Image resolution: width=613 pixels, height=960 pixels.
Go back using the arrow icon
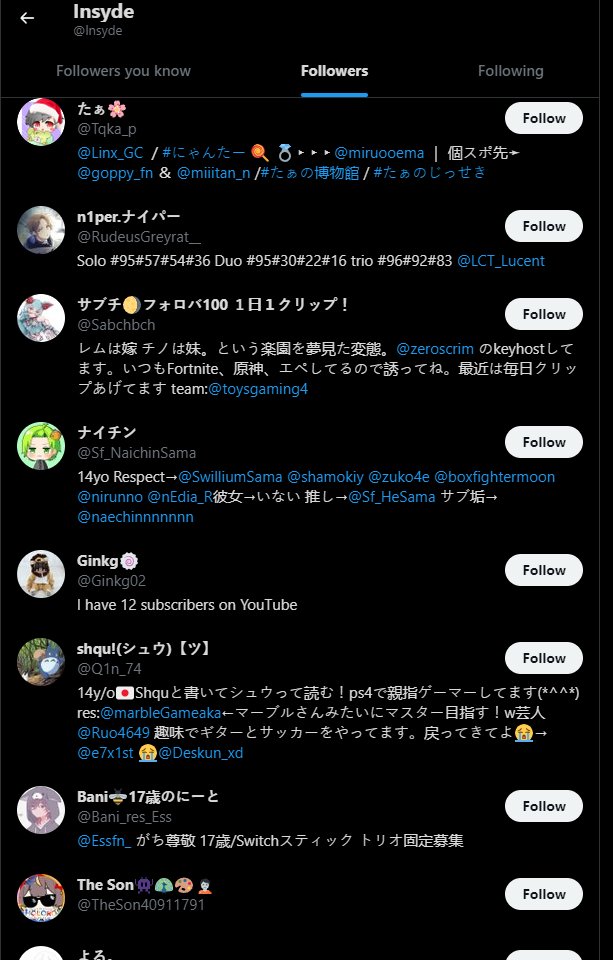click(27, 18)
